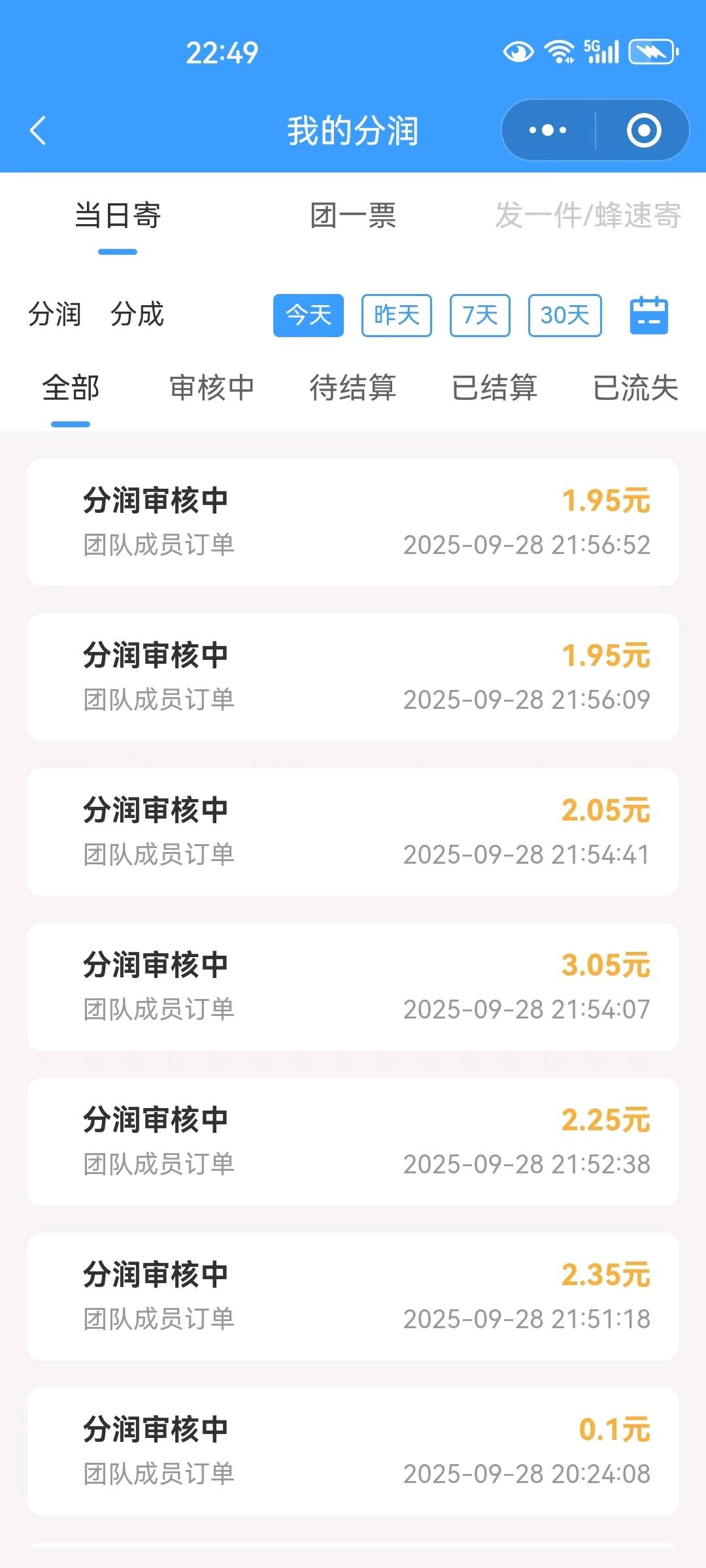Open the 已结算 status filter
Screen dimensions: 706x1568
pyautogui.click(x=495, y=387)
